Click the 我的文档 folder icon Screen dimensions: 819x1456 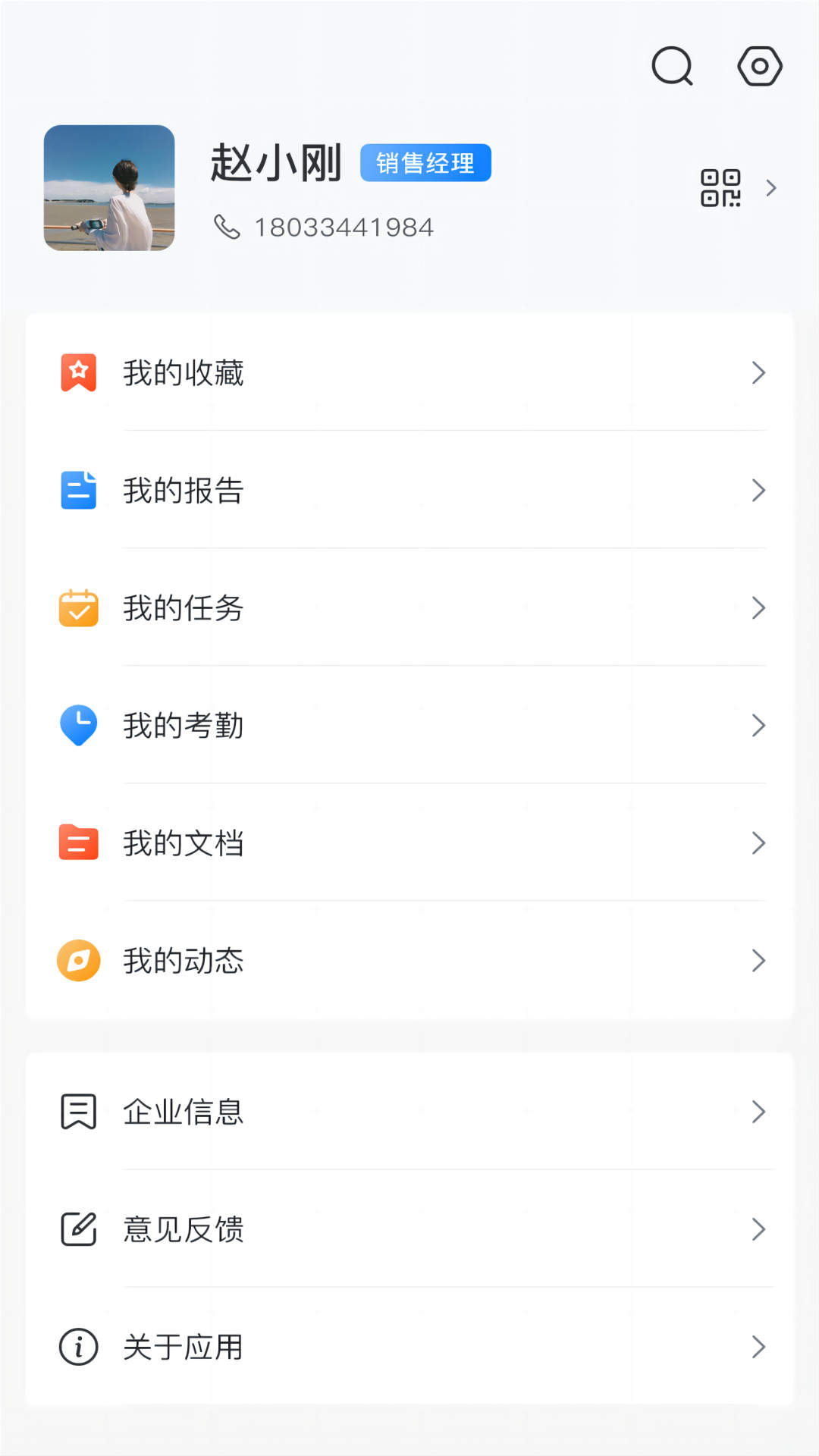77,843
